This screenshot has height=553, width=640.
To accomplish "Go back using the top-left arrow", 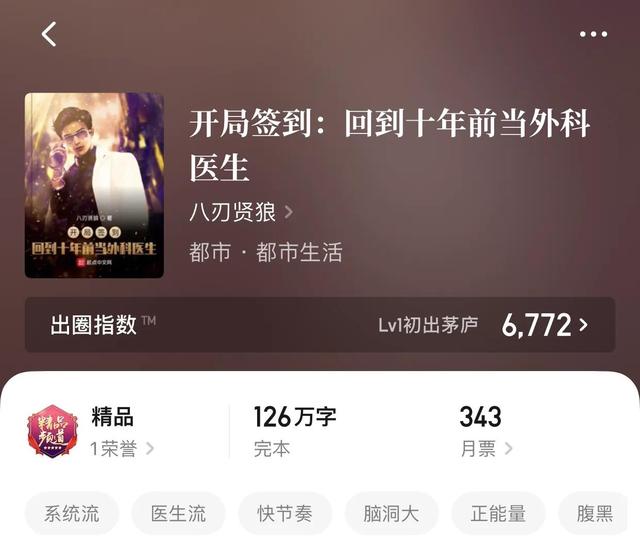I will coord(49,34).
